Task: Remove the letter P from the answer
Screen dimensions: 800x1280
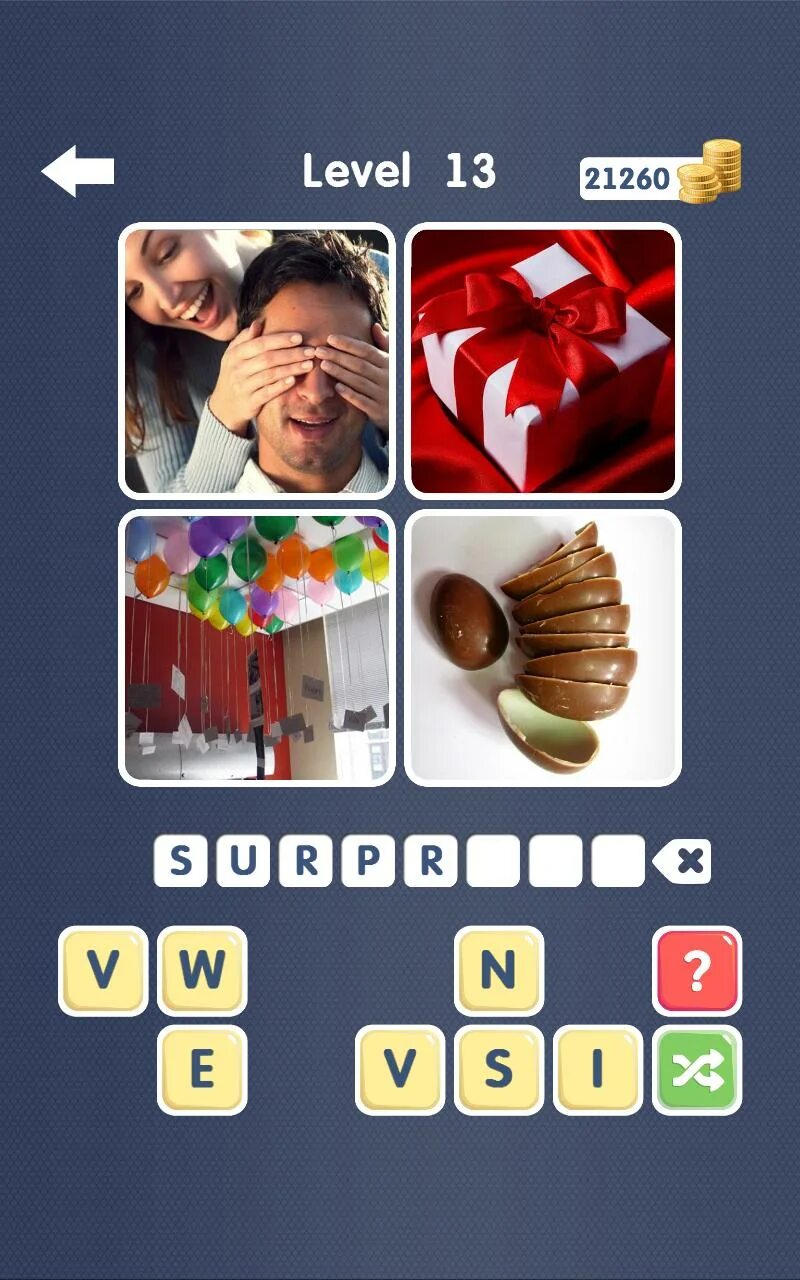Action: [368, 861]
